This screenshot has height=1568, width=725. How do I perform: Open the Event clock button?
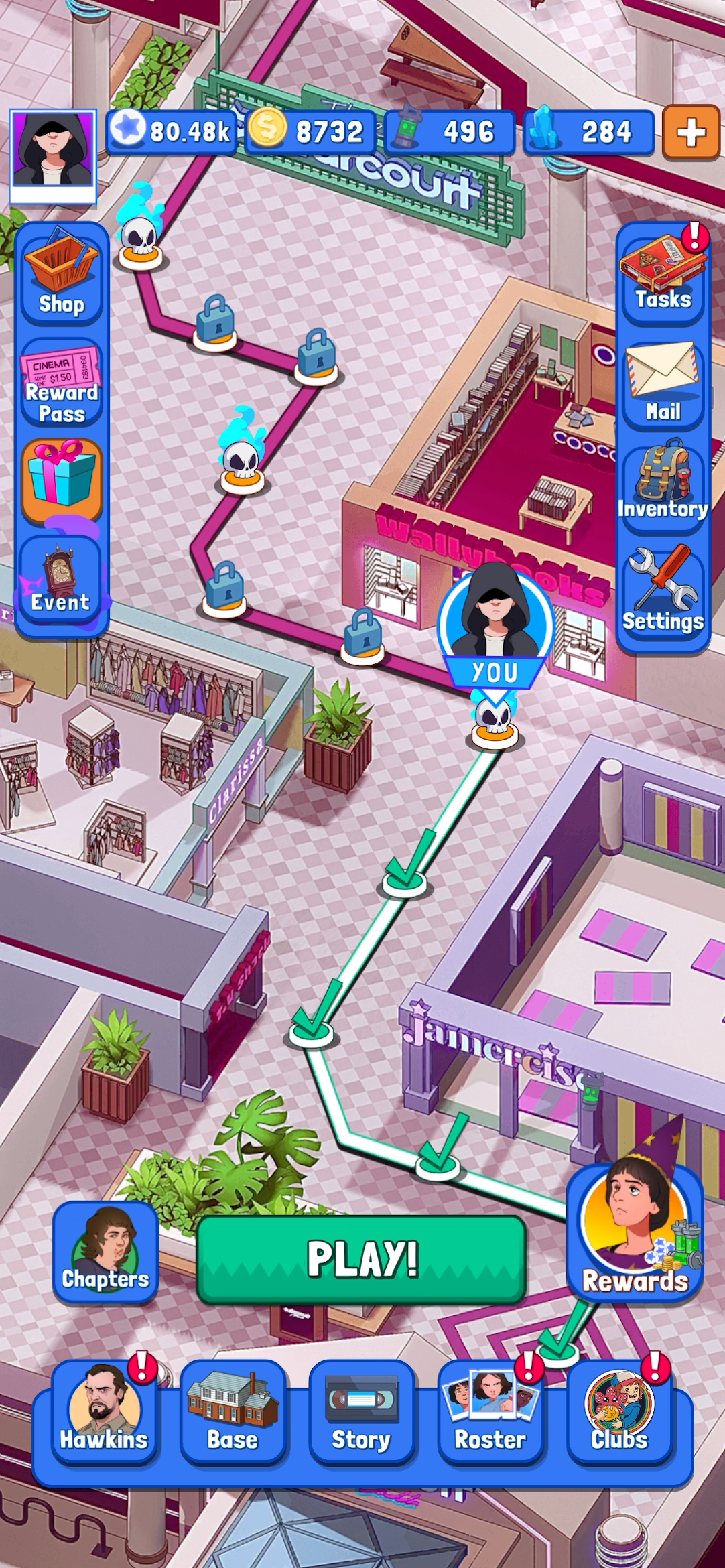(x=60, y=579)
